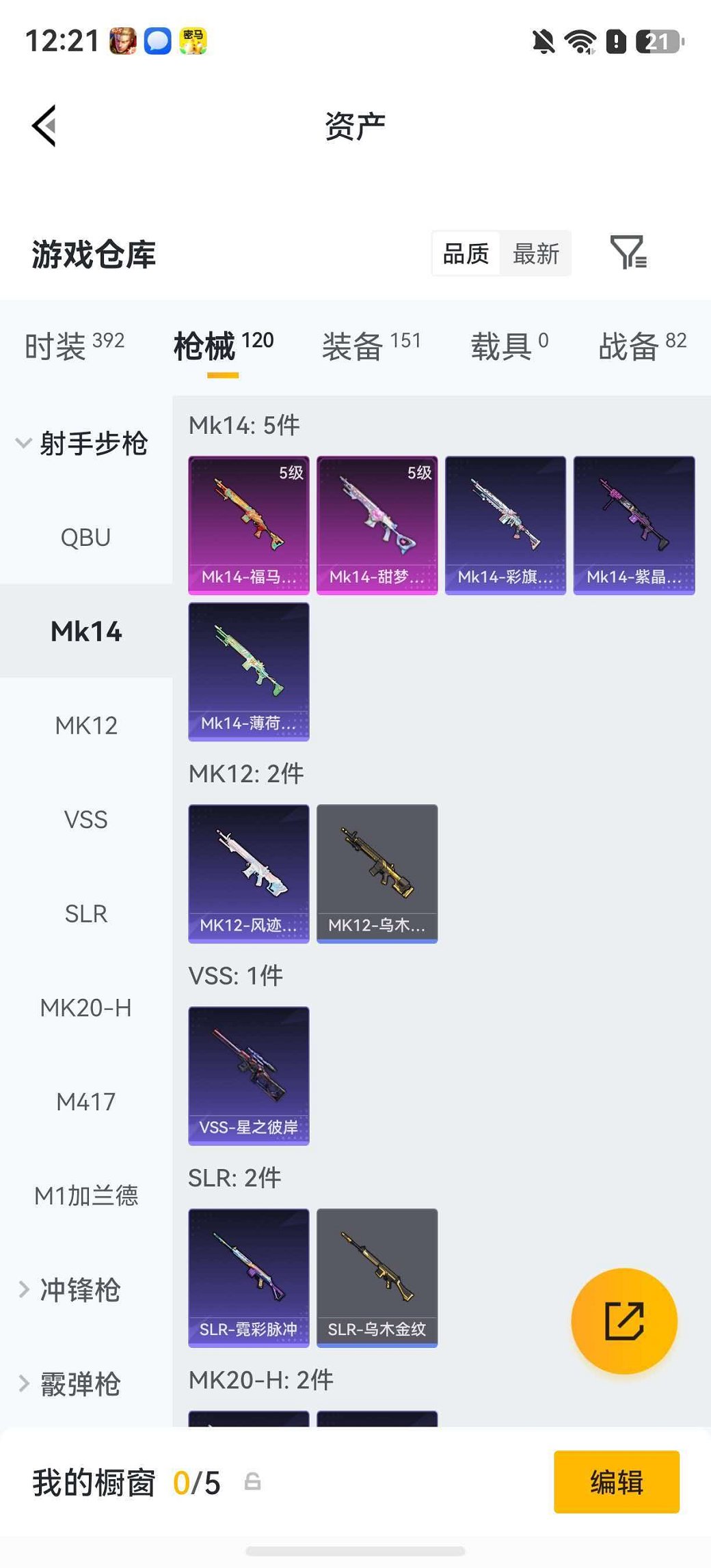This screenshot has width=711, height=1568.
Task: Tap 编辑 to edit my showcase
Action: tap(617, 1482)
